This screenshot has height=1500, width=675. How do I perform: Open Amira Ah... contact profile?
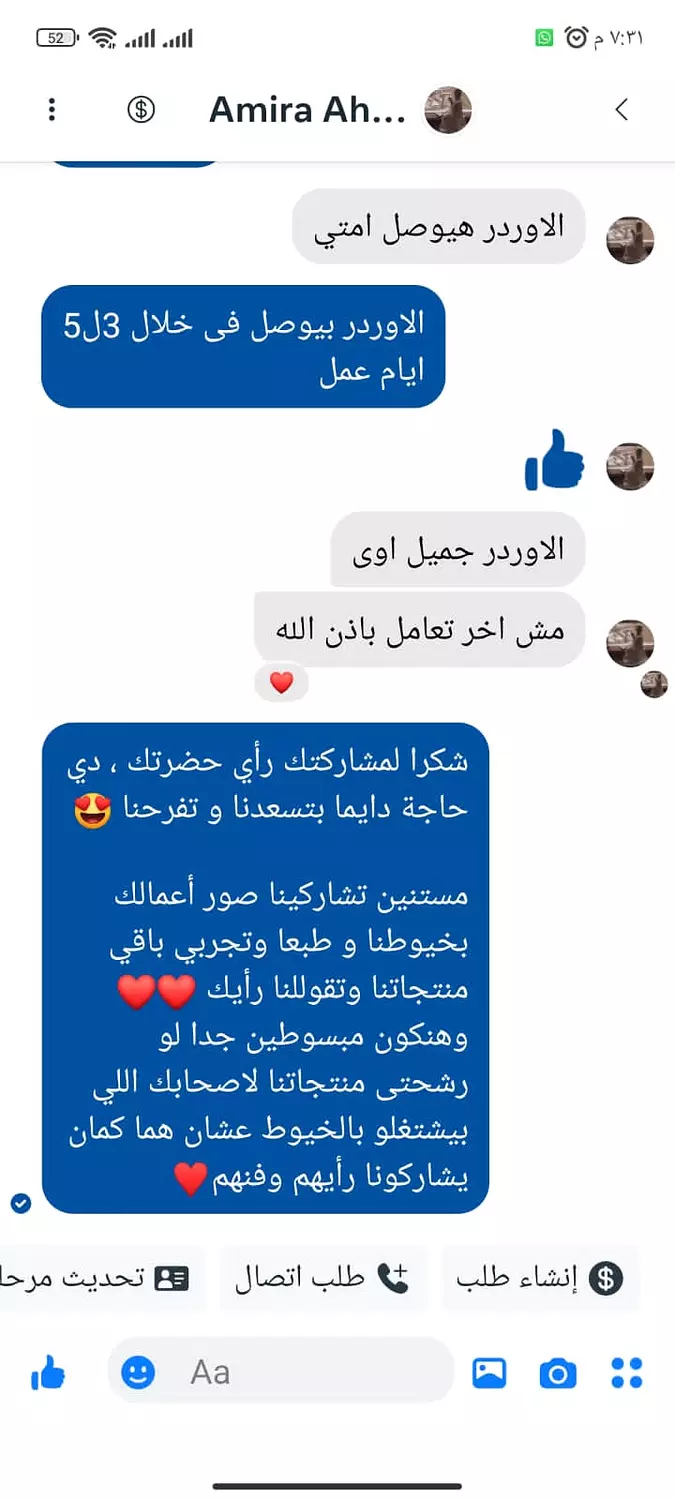307,110
